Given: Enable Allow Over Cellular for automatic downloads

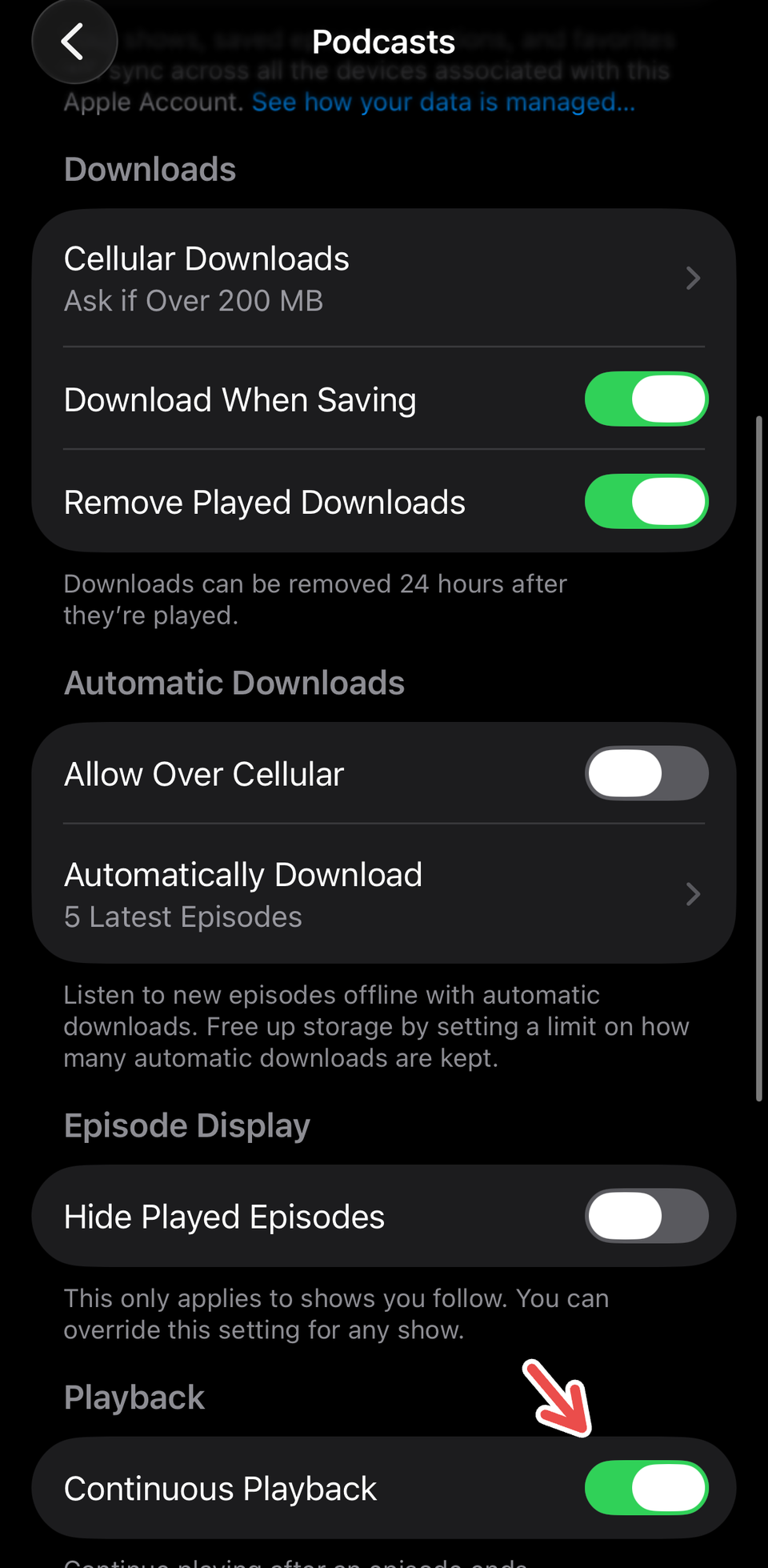Looking at the screenshot, I should click(646, 772).
